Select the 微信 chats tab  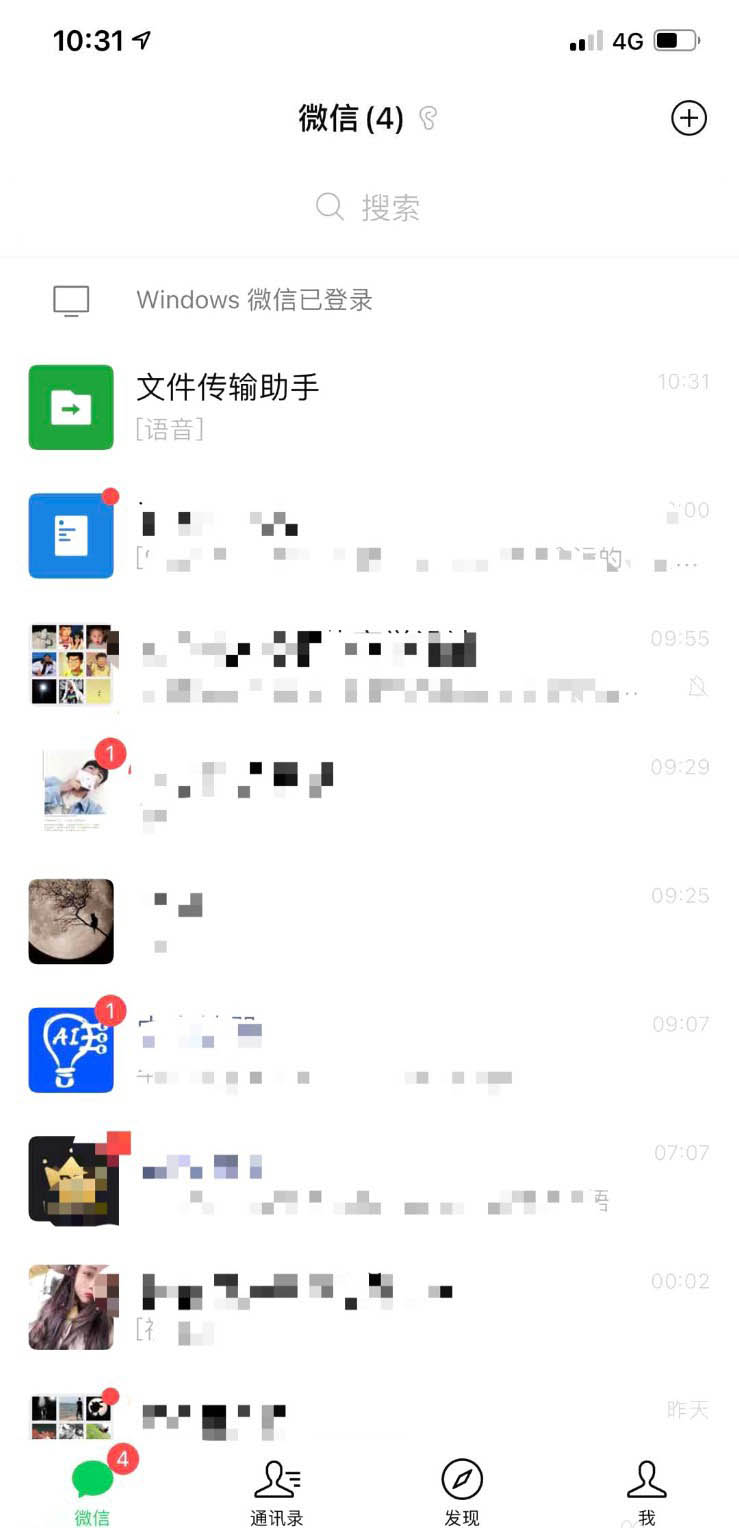pyautogui.click(x=92, y=1491)
